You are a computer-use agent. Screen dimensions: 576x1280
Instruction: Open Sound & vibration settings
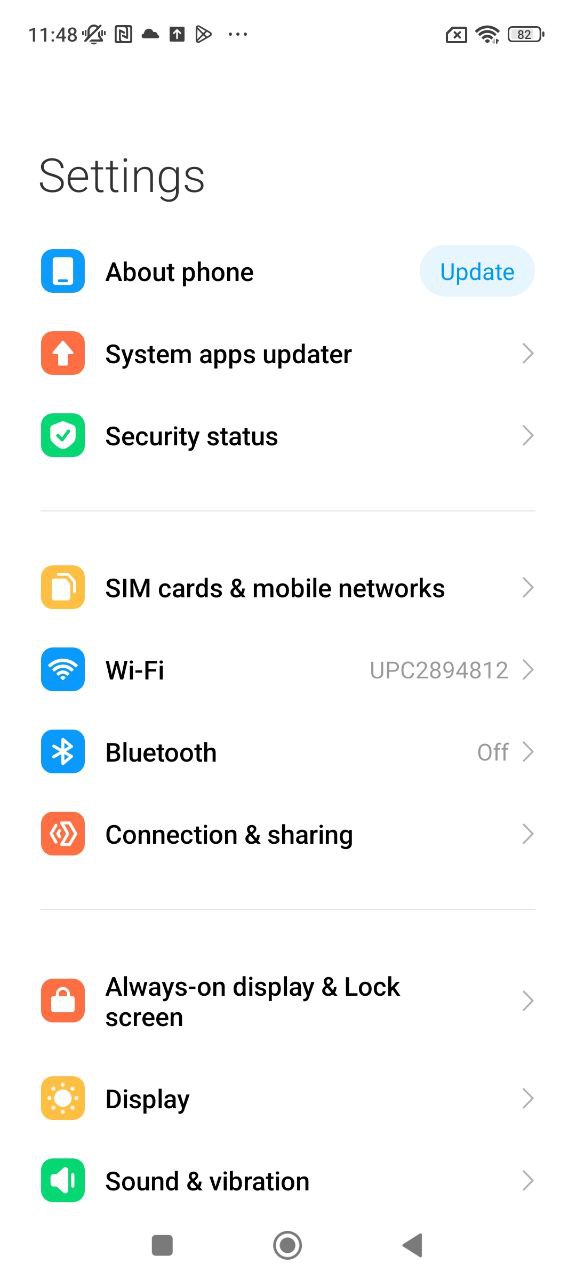click(x=288, y=1181)
